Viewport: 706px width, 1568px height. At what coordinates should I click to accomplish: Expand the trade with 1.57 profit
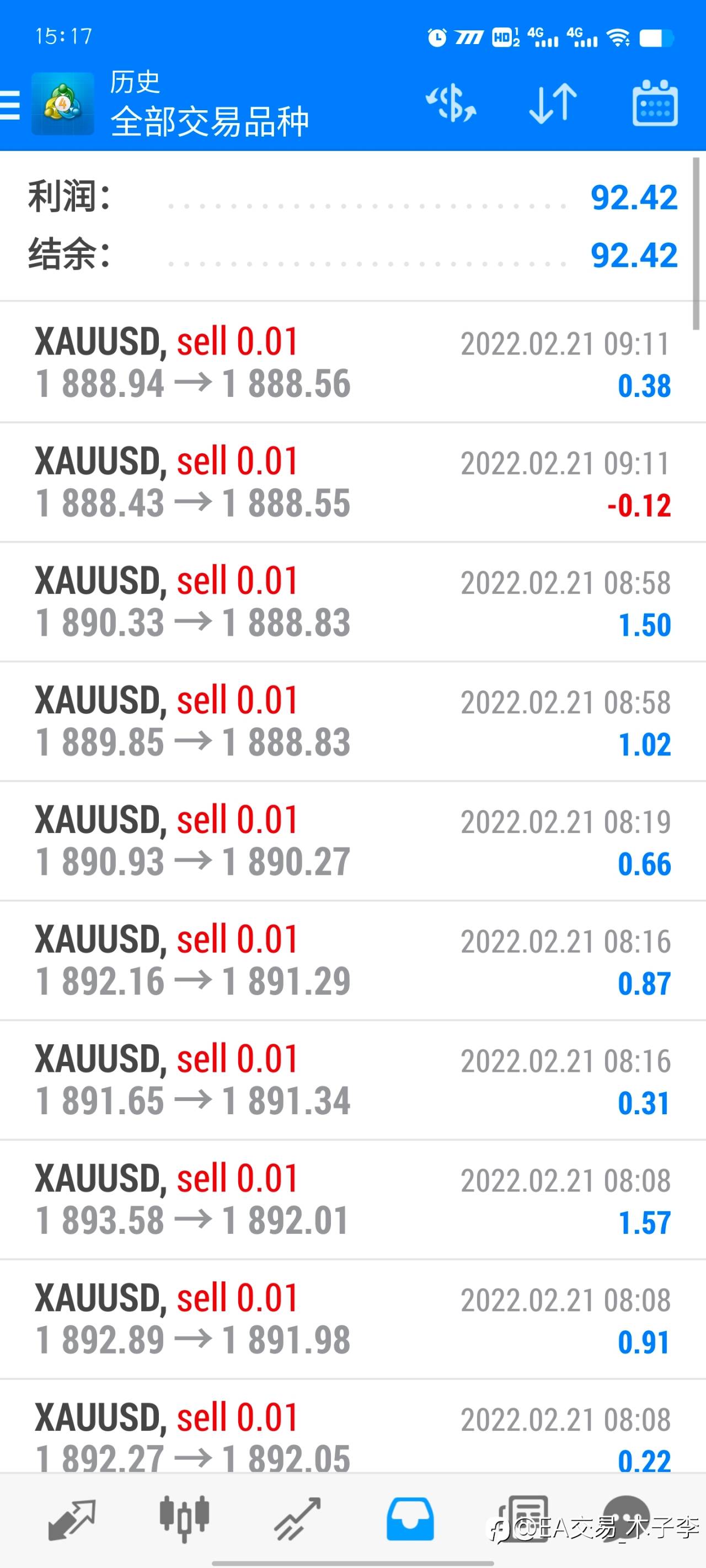tap(352, 1200)
